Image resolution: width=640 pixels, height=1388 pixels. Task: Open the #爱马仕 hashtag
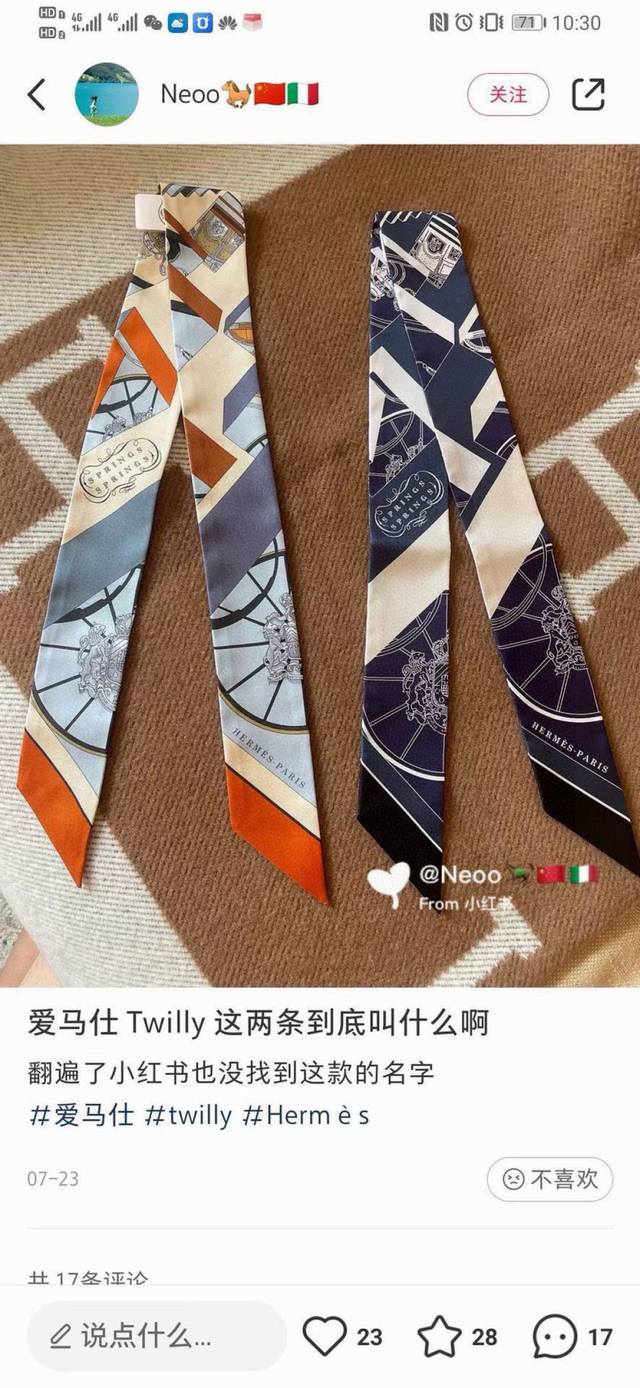pos(81,1115)
